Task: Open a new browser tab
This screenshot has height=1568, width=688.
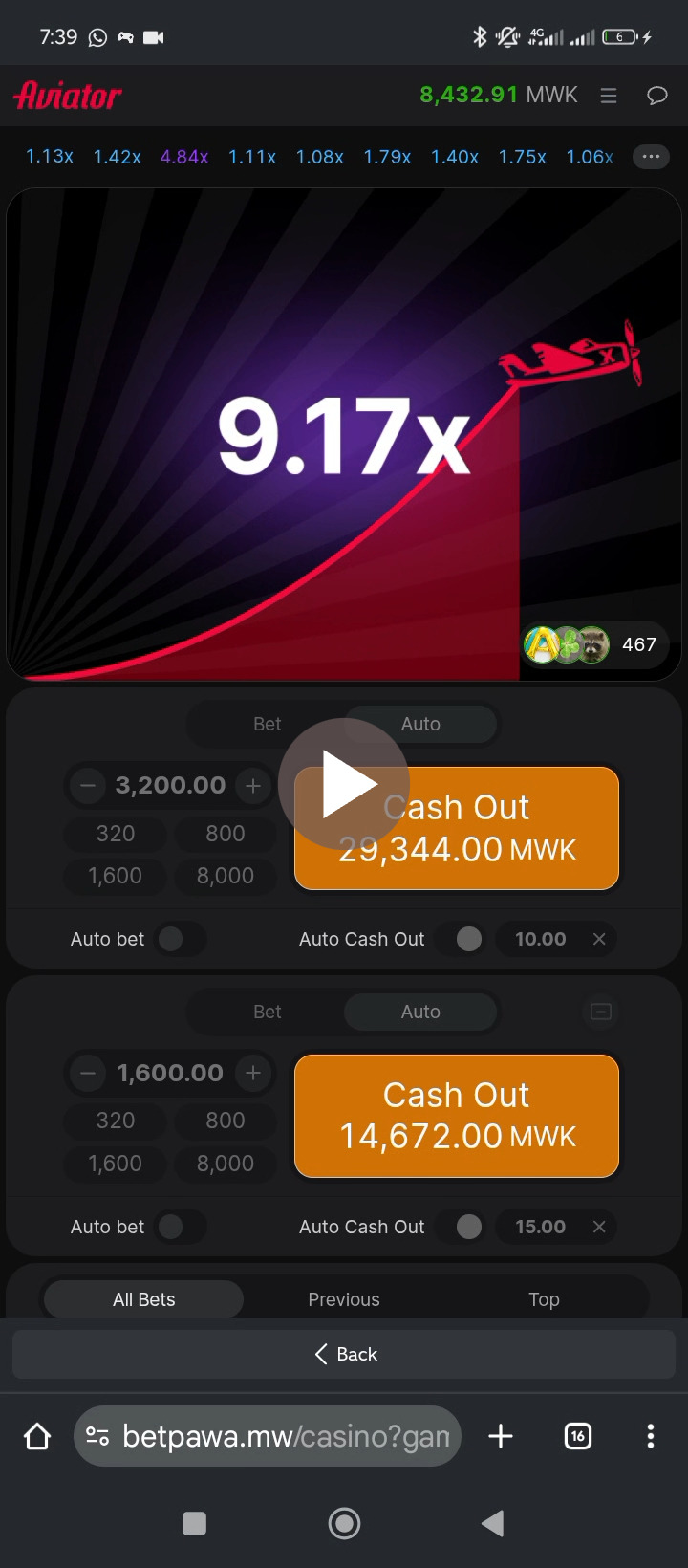Action: pyautogui.click(x=501, y=1436)
